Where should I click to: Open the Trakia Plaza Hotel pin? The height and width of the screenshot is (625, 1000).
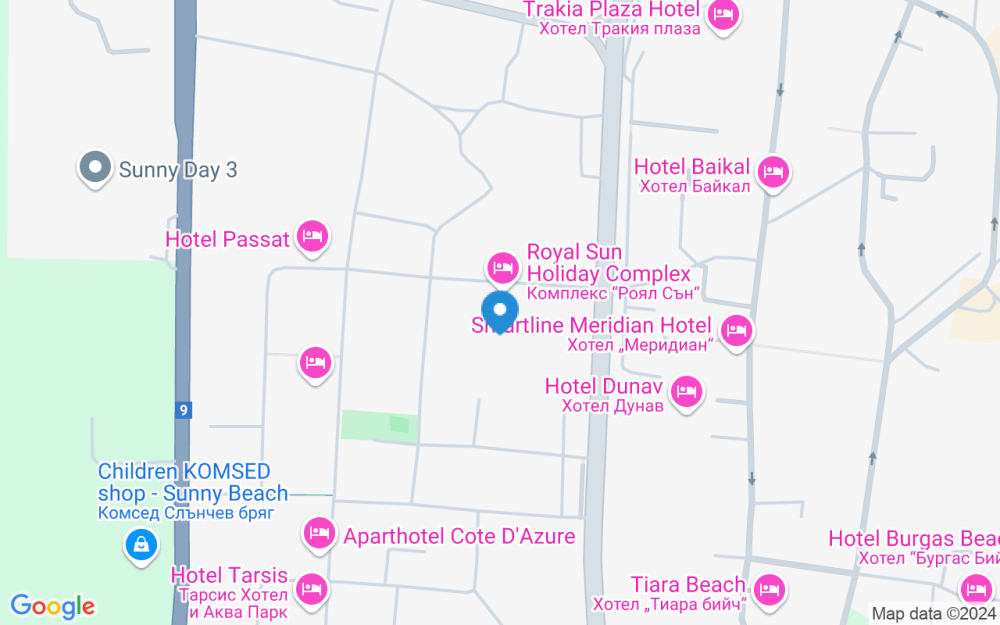tap(723, 15)
